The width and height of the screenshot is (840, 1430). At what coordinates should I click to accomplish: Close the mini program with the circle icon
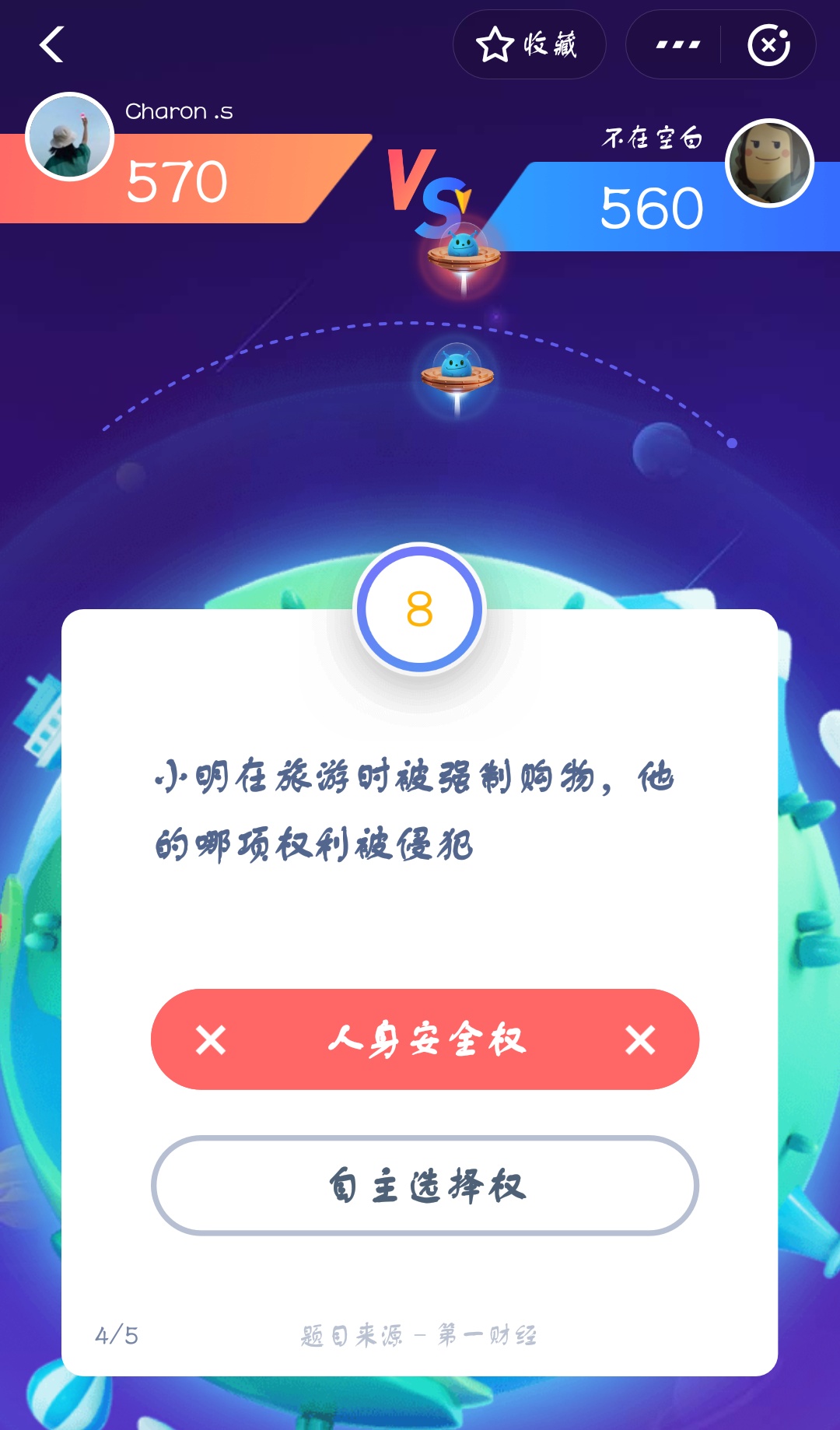(768, 44)
